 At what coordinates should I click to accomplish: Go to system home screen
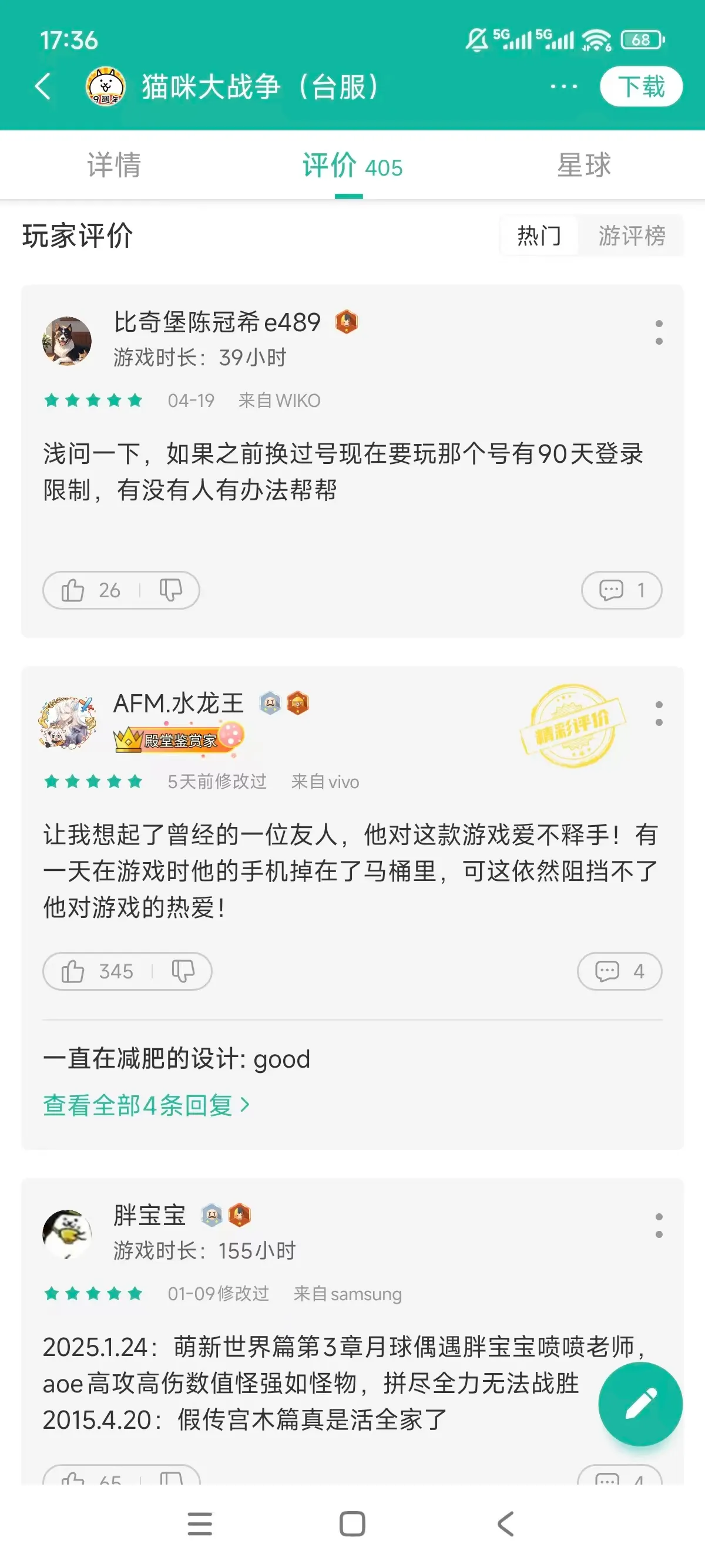[x=352, y=1523]
